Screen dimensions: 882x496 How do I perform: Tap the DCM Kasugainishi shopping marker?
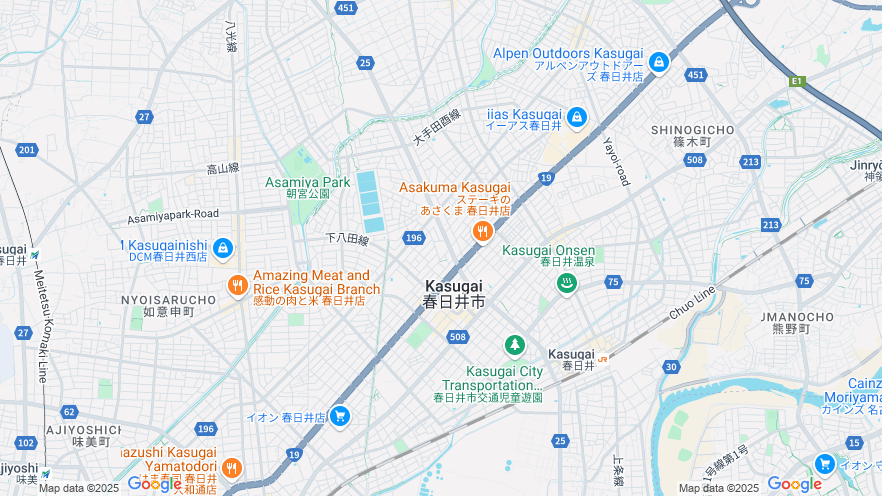(223, 247)
